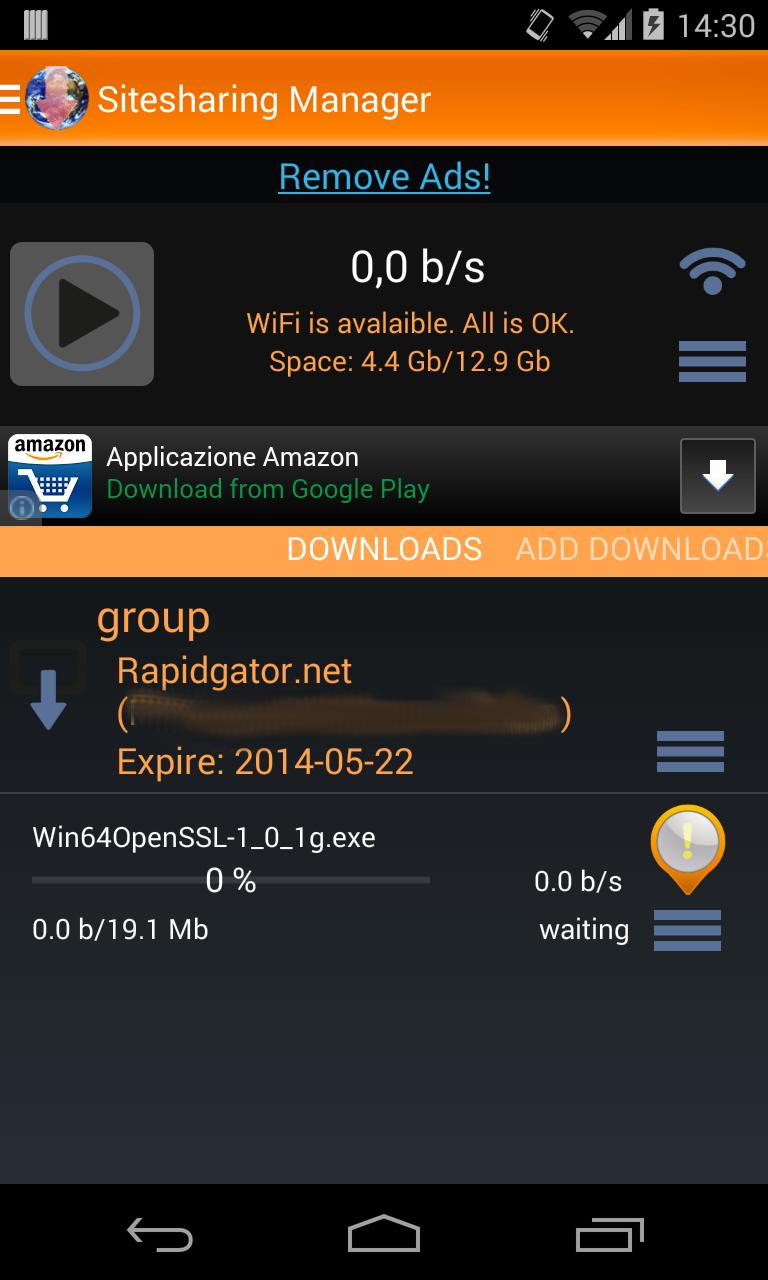Open the options menu beside the WiFi icon
The height and width of the screenshot is (1280, 768).
point(711,361)
